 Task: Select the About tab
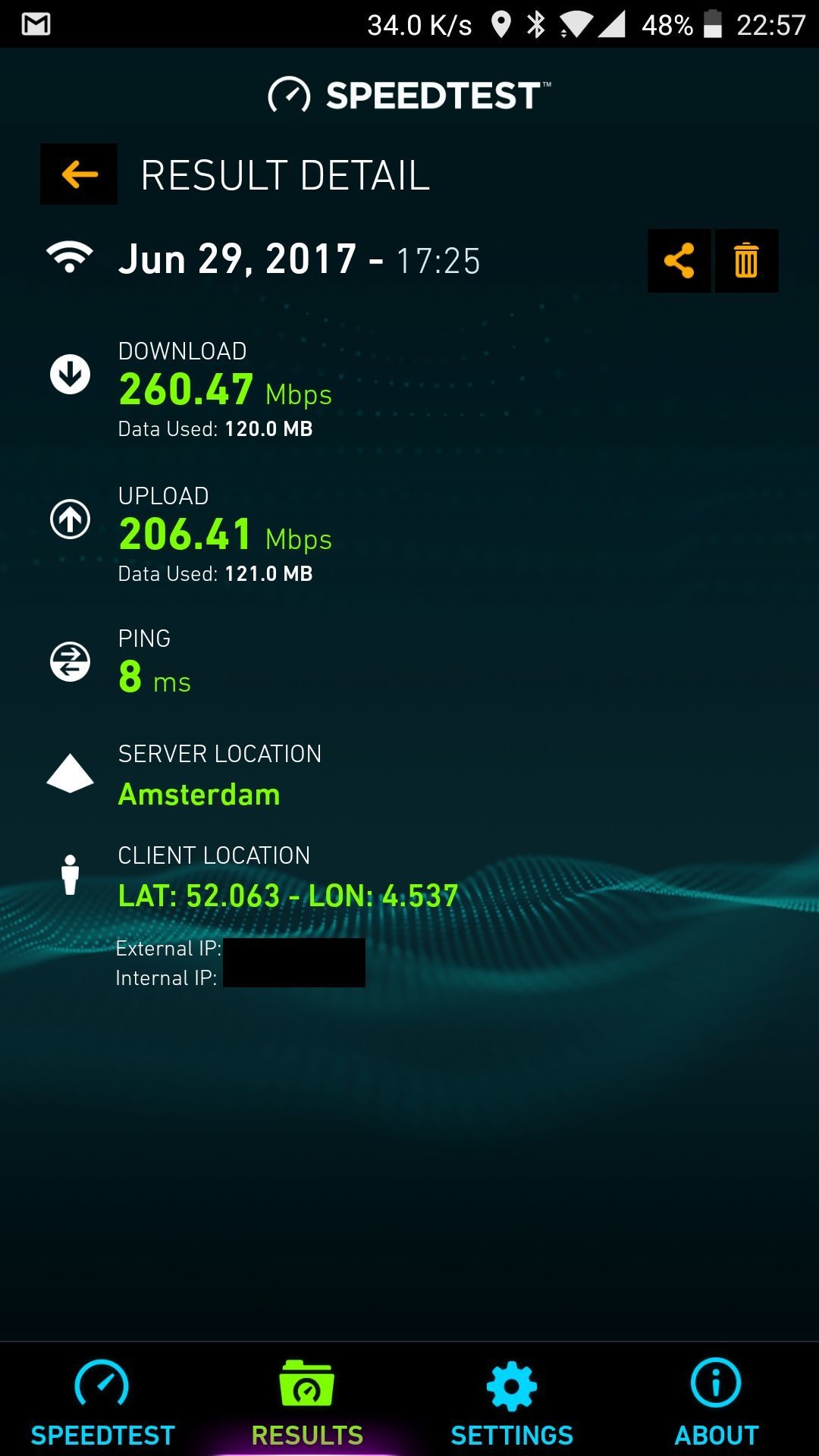click(x=716, y=1403)
